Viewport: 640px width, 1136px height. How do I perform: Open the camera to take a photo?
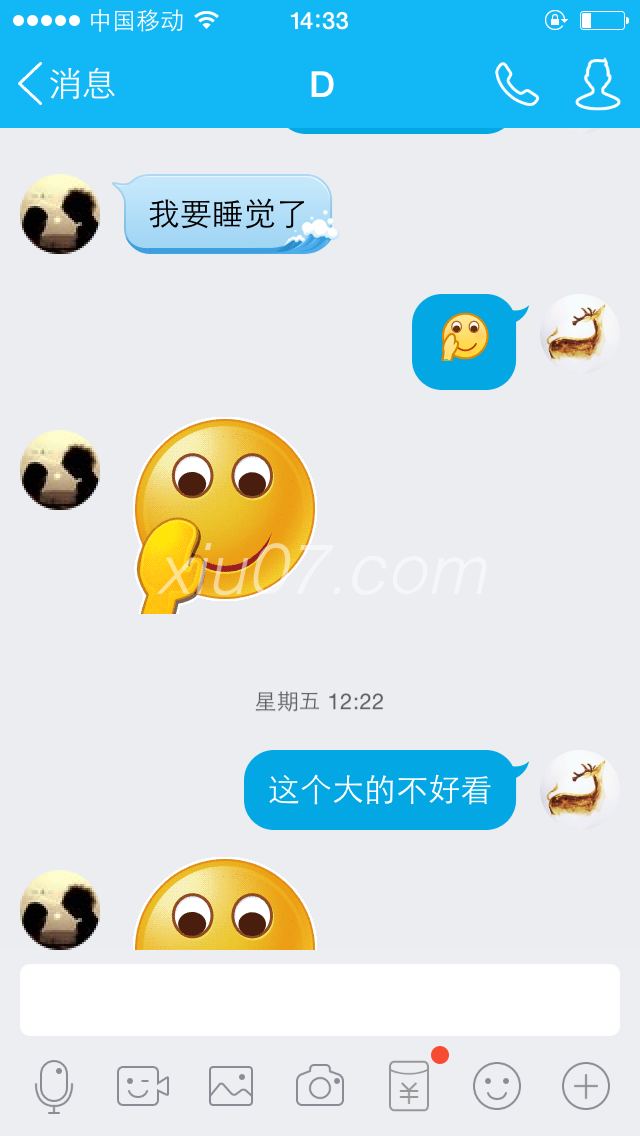click(x=320, y=1086)
